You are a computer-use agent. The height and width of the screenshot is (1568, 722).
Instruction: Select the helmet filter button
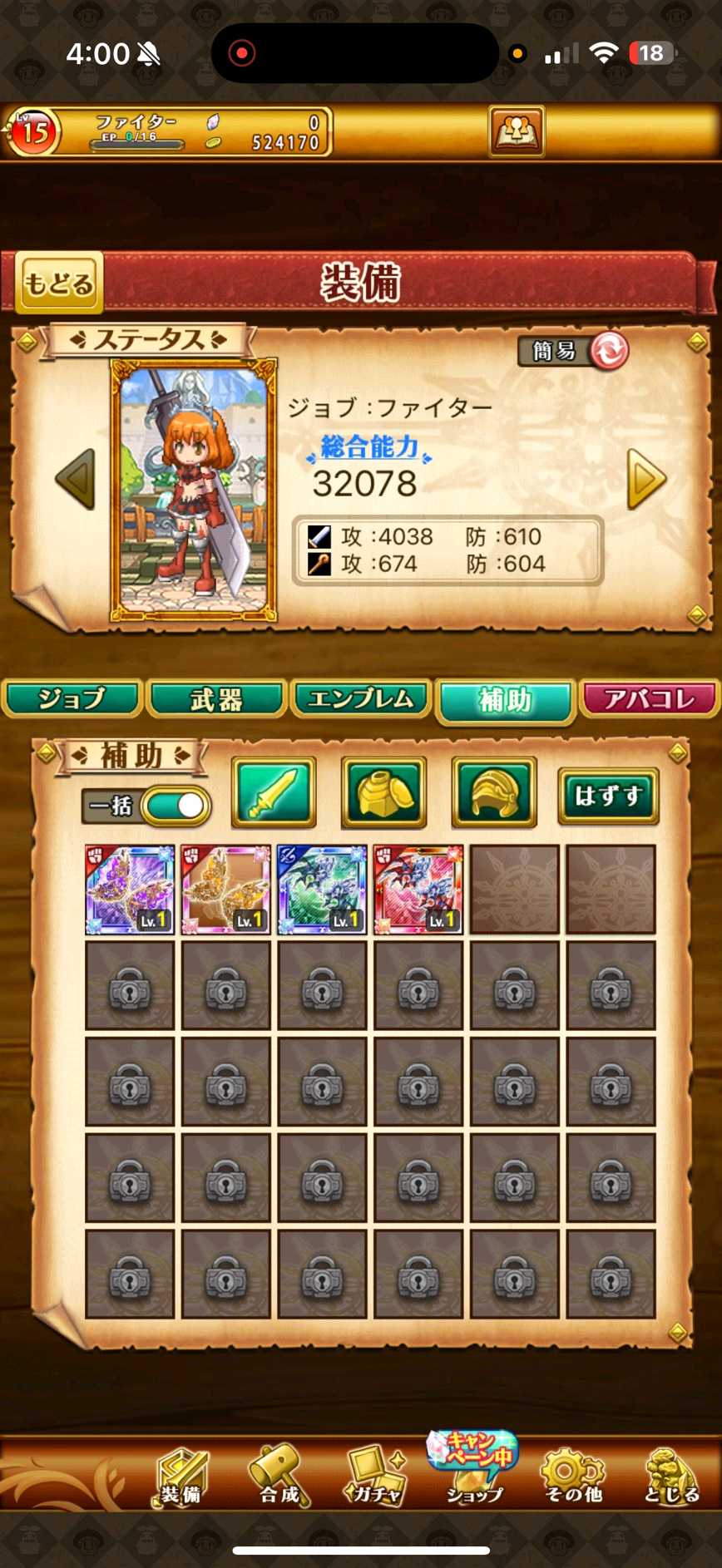coord(493,792)
